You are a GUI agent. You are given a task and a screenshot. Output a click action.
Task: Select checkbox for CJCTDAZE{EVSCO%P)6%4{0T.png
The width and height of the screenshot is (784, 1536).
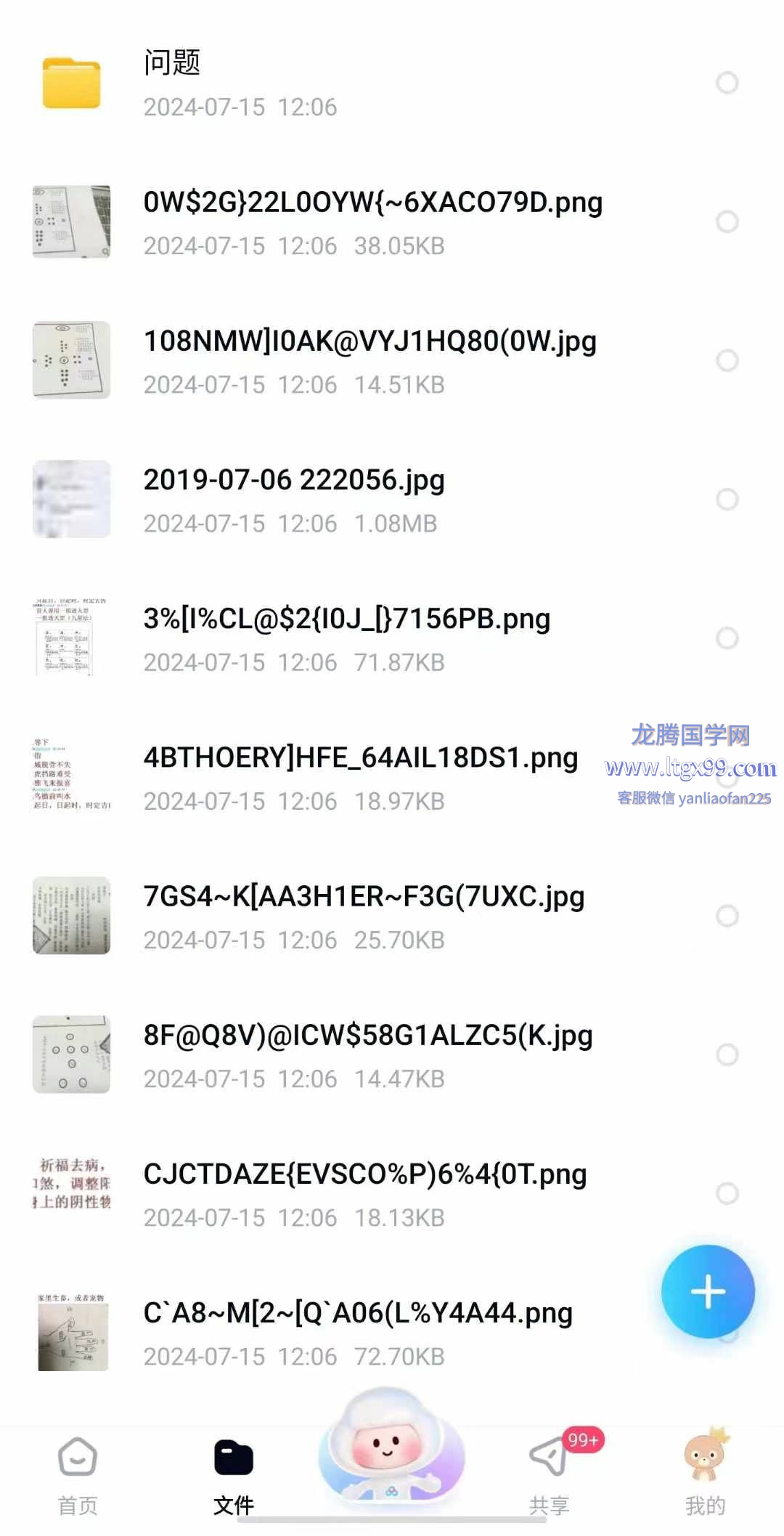727,1193
